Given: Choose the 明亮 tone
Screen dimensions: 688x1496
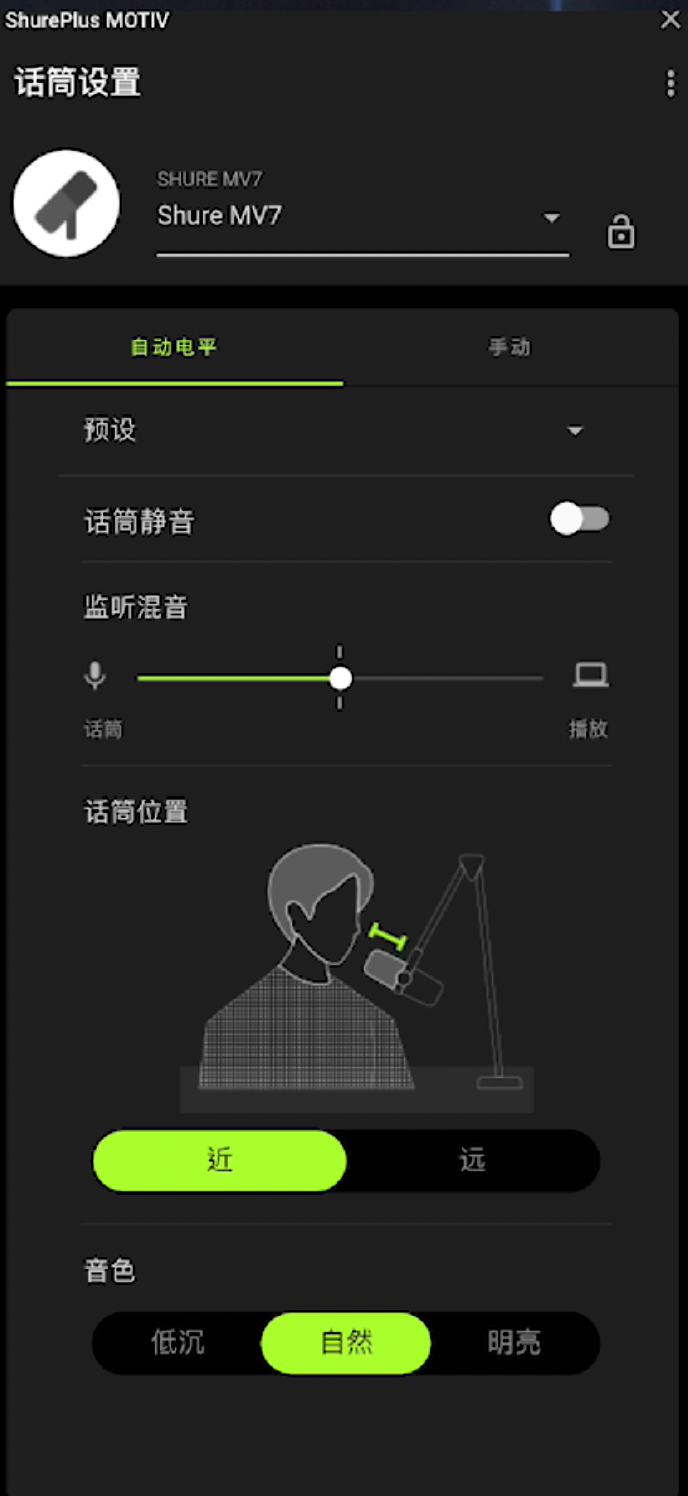Looking at the screenshot, I should [514, 1342].
